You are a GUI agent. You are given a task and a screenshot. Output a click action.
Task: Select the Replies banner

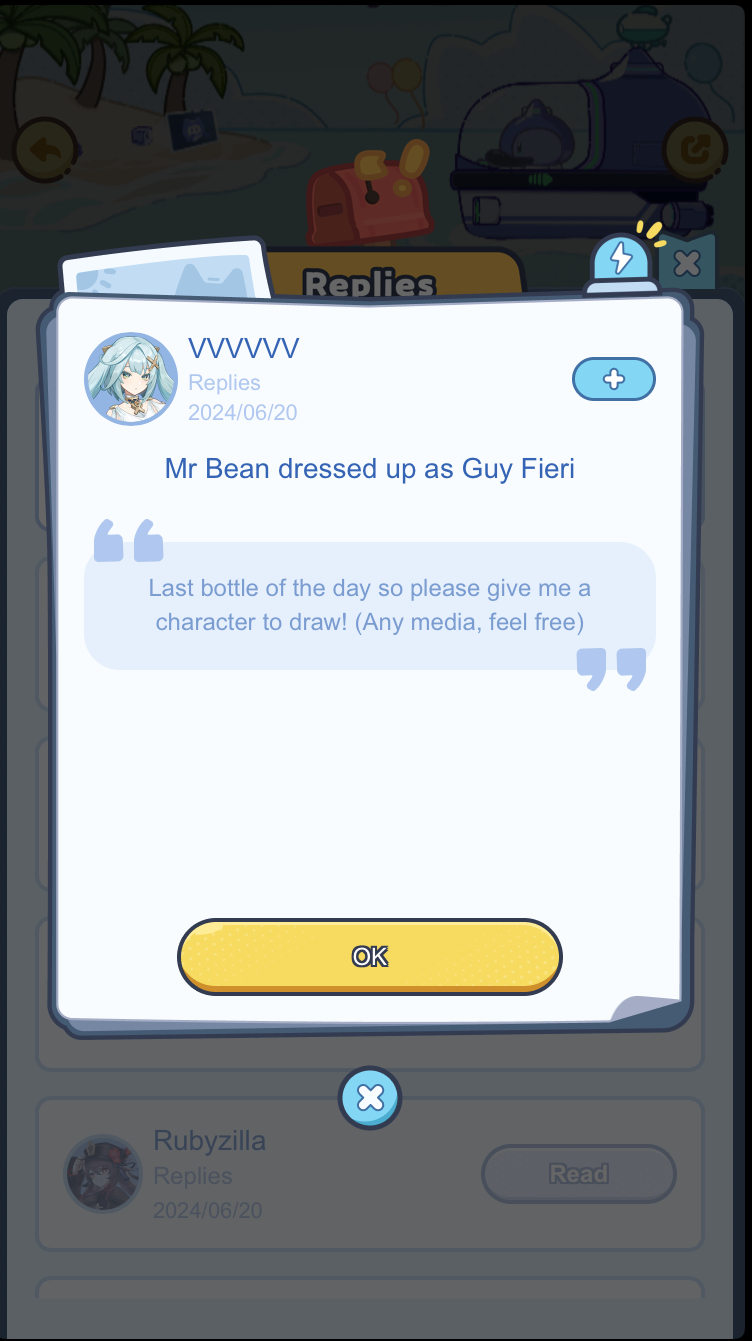(x=370, y=285)
